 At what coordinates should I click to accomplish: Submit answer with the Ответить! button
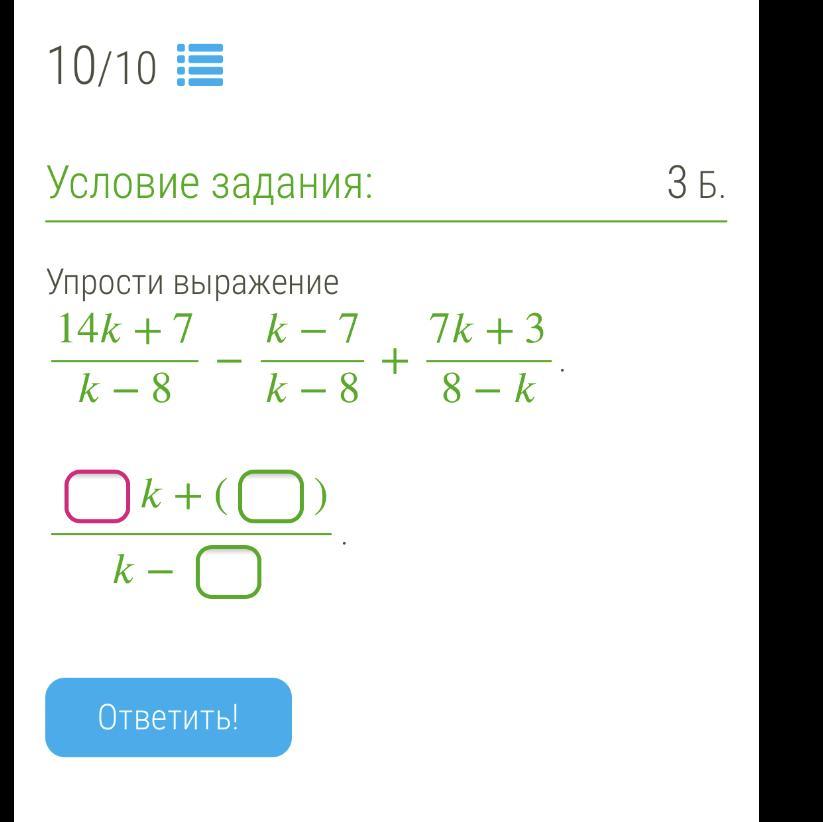[x=168, y=717]
